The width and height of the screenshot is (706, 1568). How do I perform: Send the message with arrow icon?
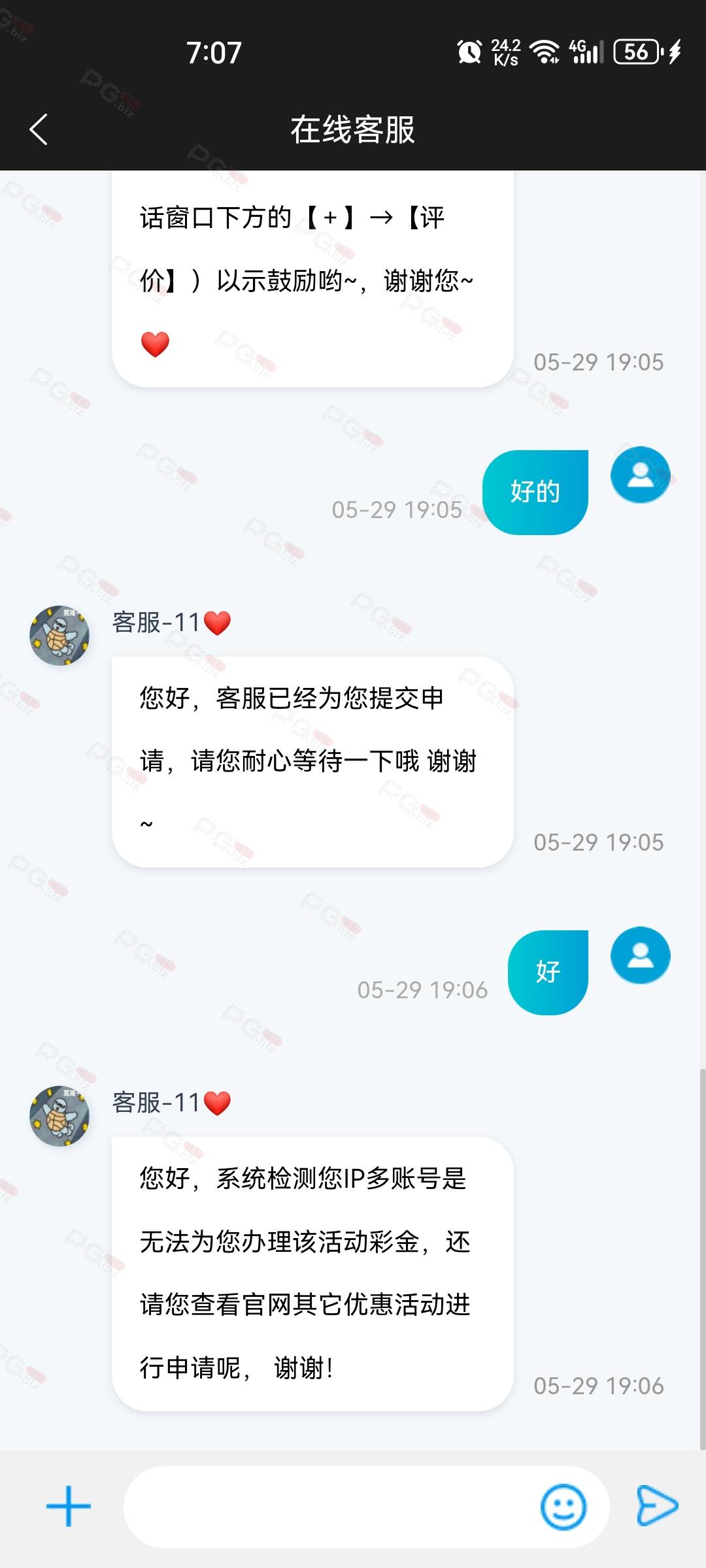click(x=657, y=1506)
